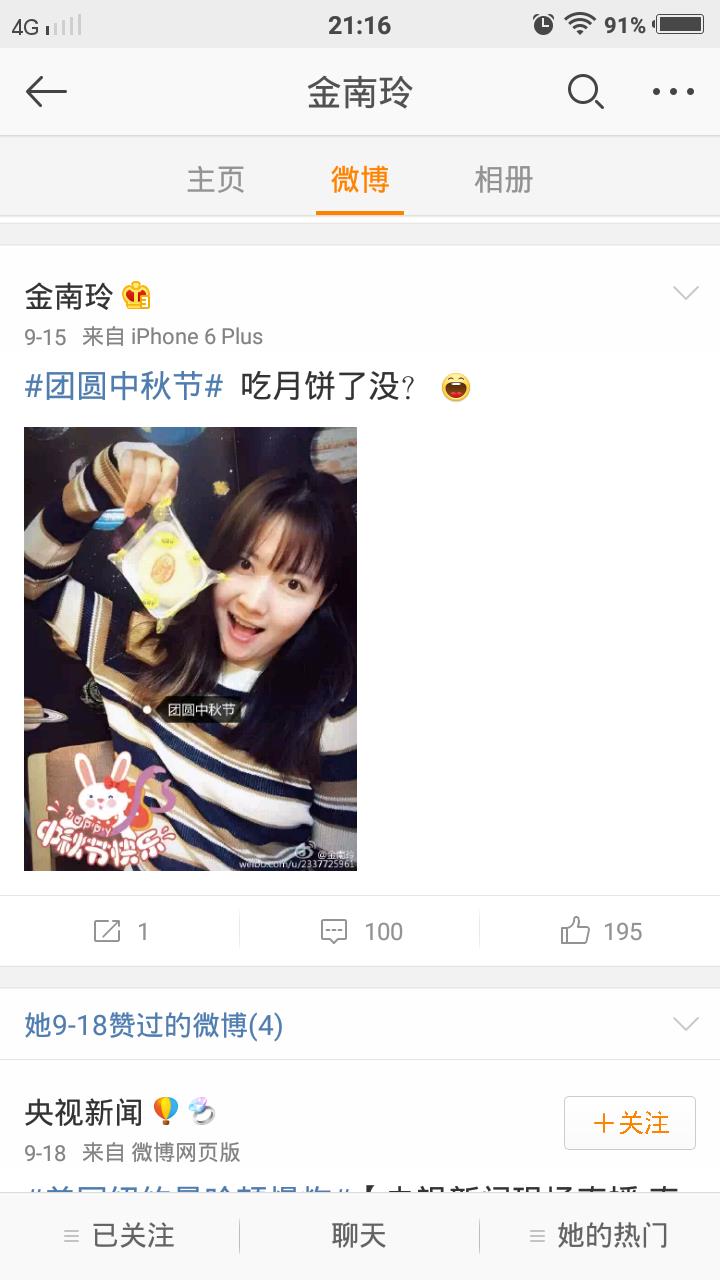Open comments on the 9-15 post
Image resolution: width=720 pixels, height=1280 pixels.
[x=360, y=932]
